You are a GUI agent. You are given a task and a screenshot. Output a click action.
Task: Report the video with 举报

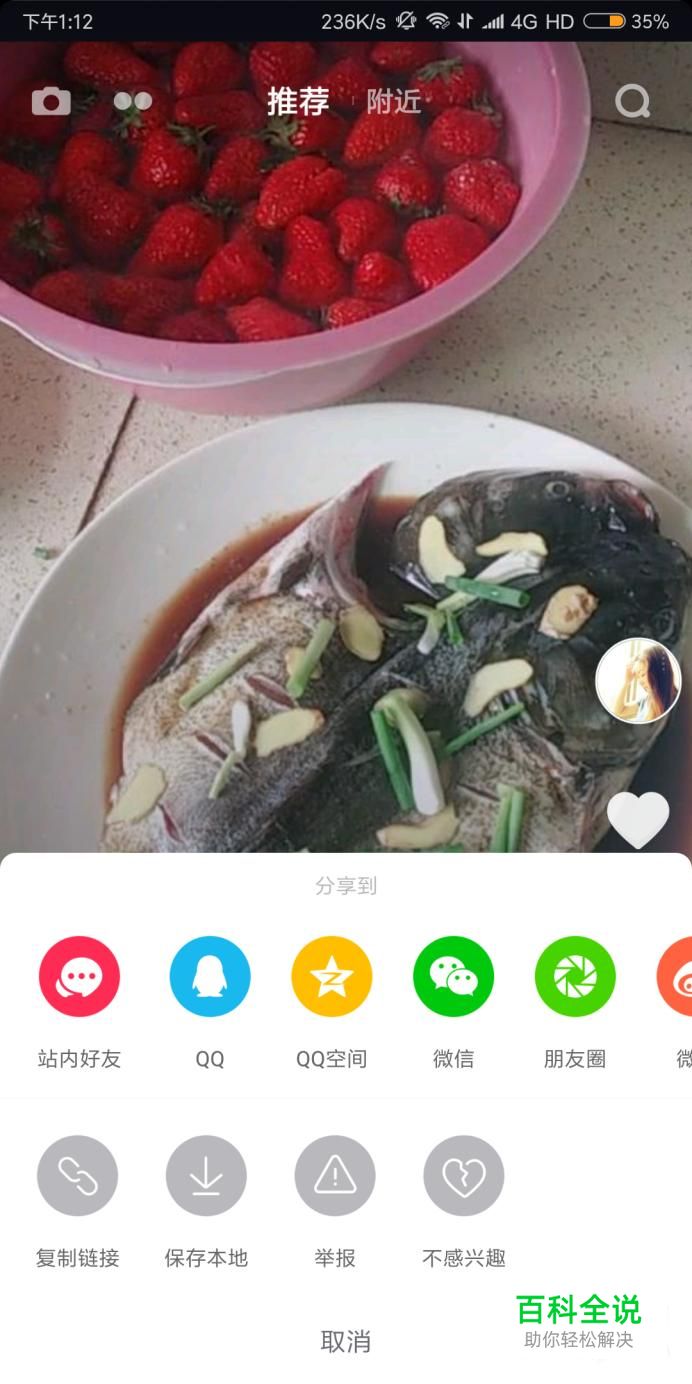coord(335,1176)
